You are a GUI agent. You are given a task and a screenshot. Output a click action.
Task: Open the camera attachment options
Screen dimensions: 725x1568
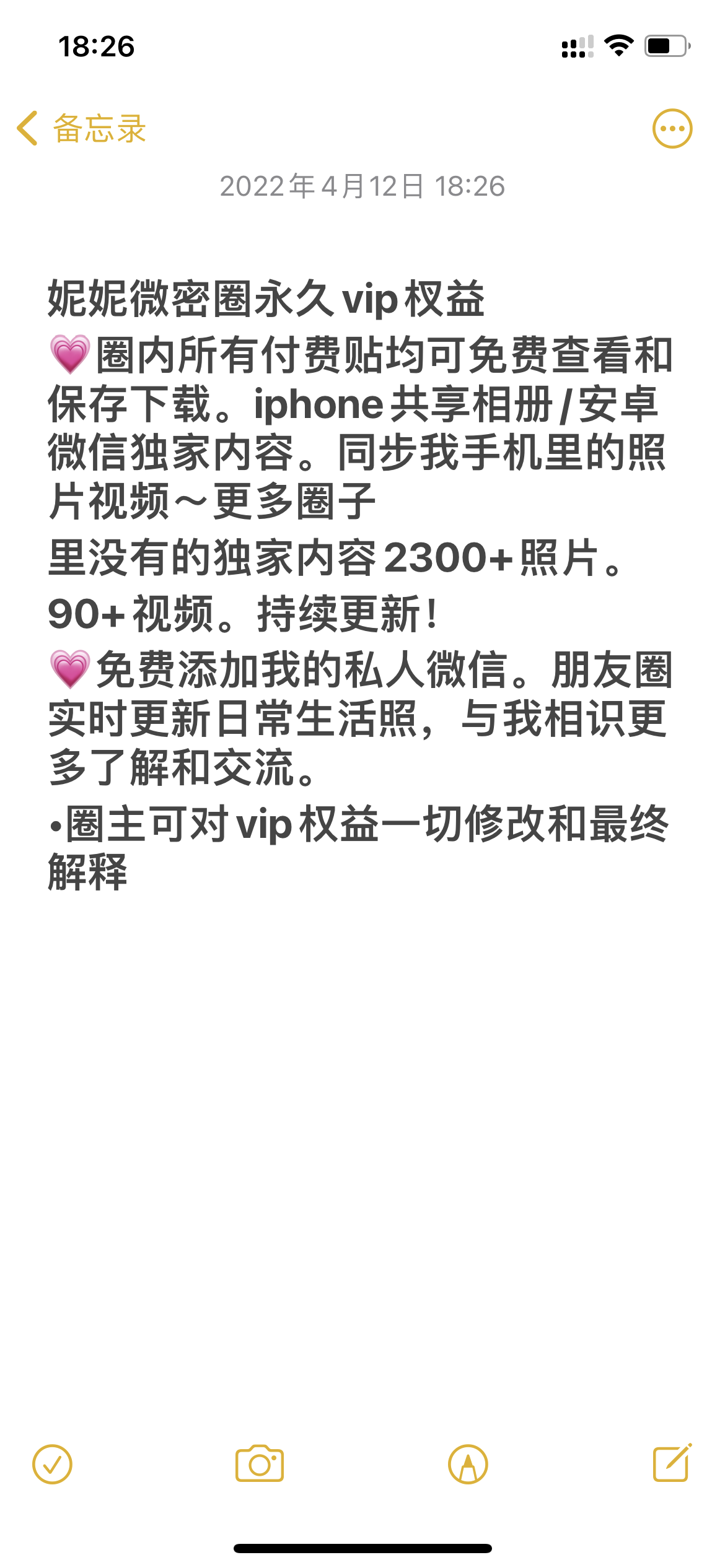point(260,1464)
